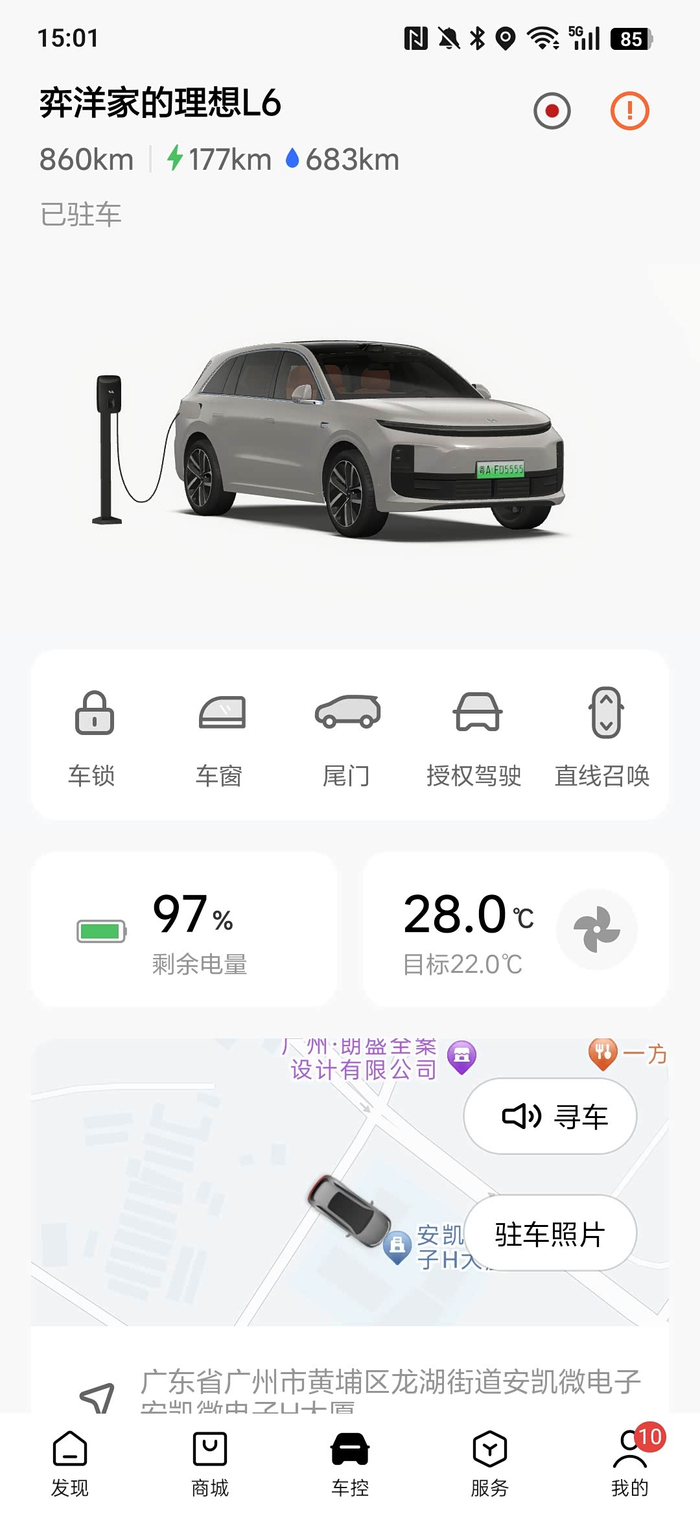Toggle the air conditioning fan button
Screen dimensions: 700x1540
pos(597,930)
